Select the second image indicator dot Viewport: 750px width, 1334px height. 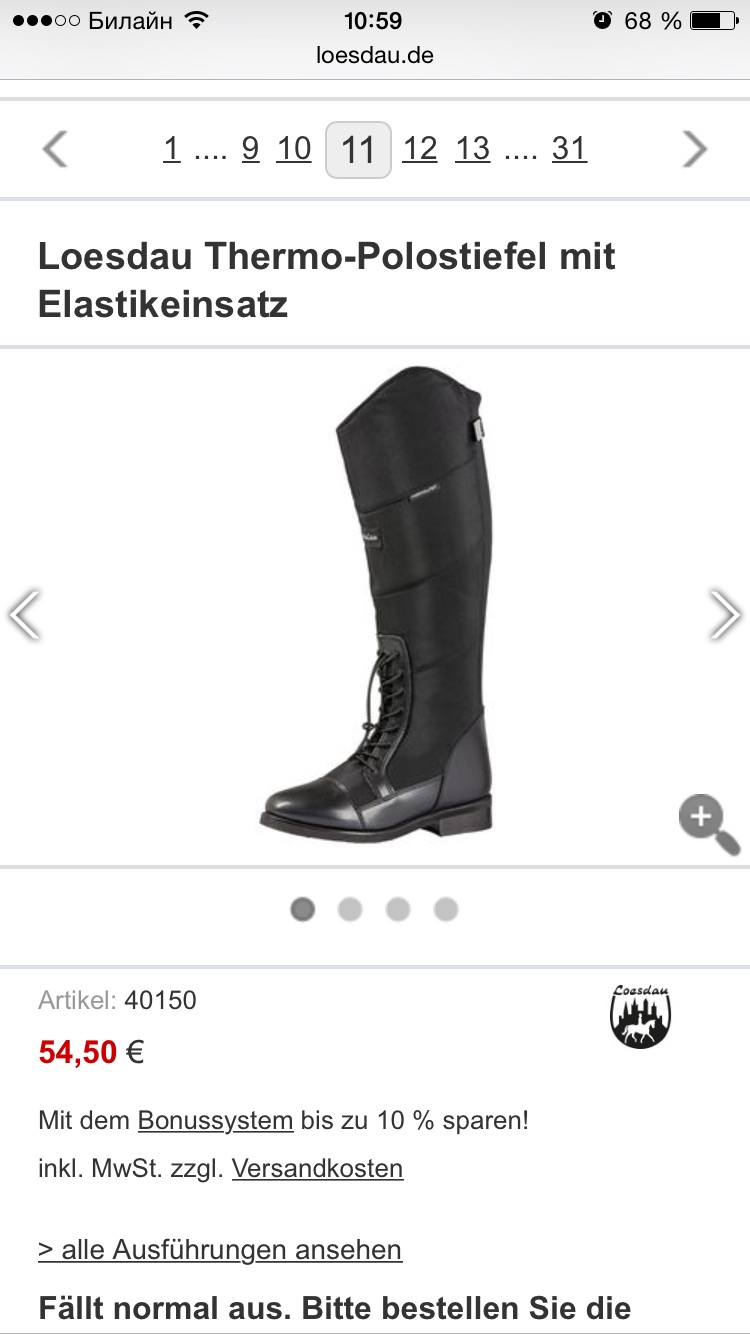pos(350,909)
